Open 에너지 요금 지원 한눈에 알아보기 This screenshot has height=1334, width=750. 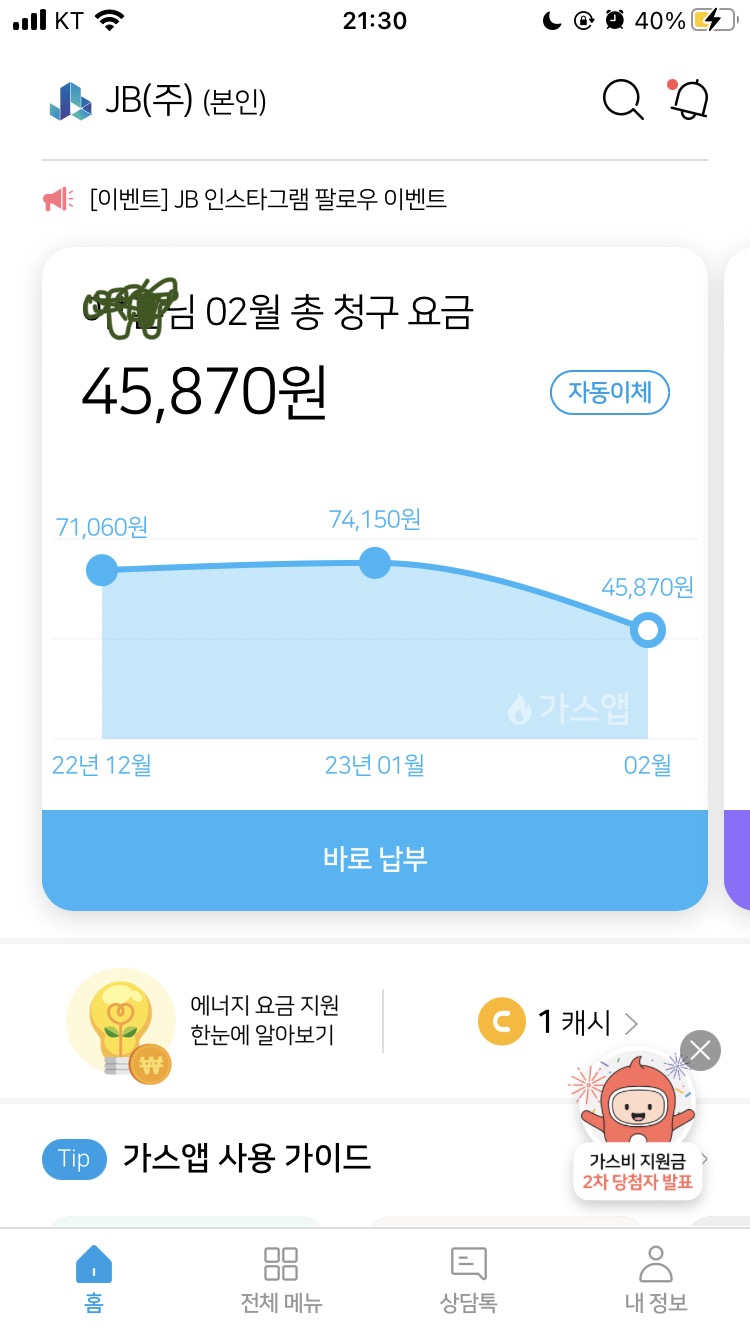pyautogui.click(x=264, y=1020)
